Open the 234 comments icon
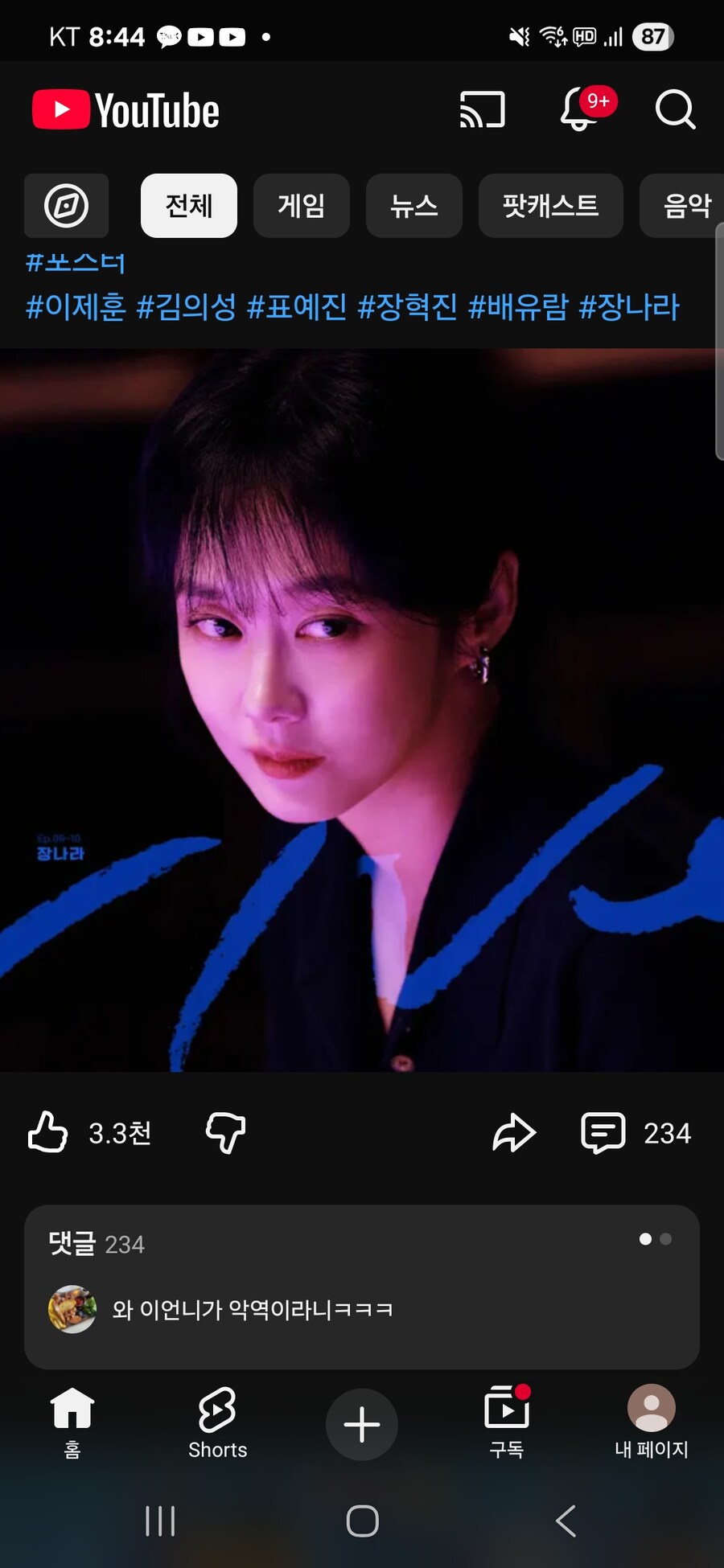 coord(603,1132)
